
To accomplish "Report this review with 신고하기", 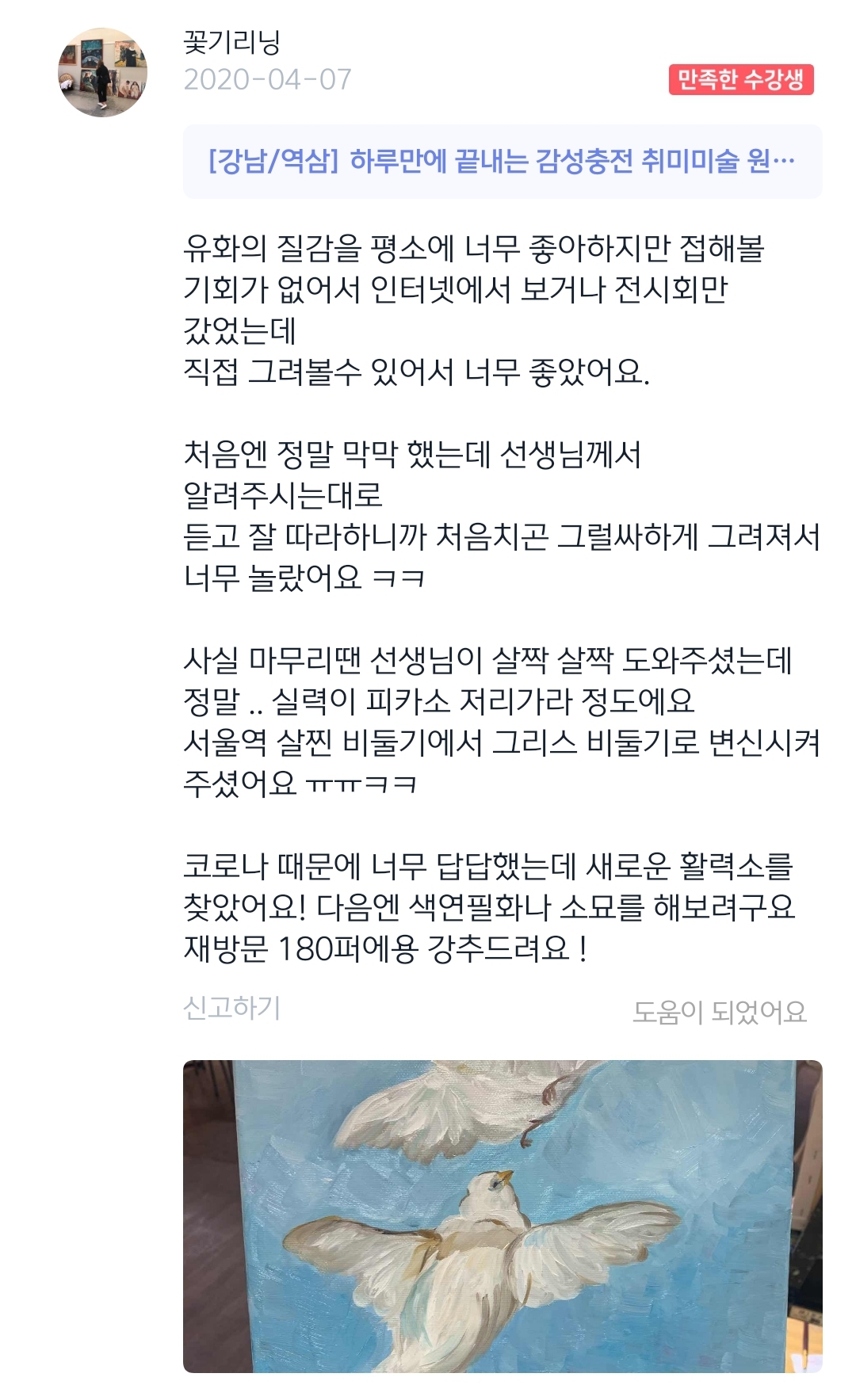I will click(232, 1009).
